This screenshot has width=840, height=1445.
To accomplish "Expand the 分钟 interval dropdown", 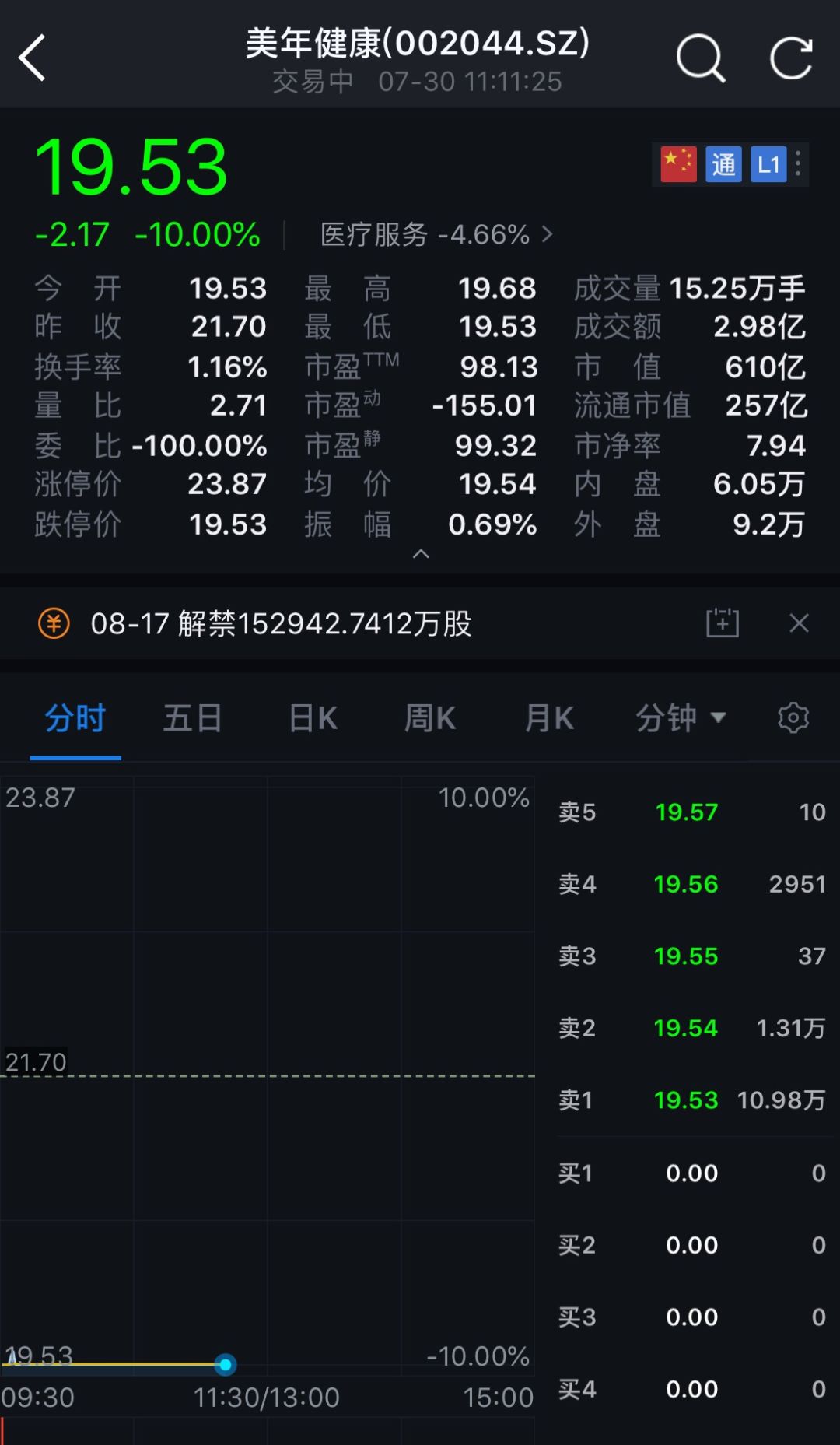I will [681, 717].
